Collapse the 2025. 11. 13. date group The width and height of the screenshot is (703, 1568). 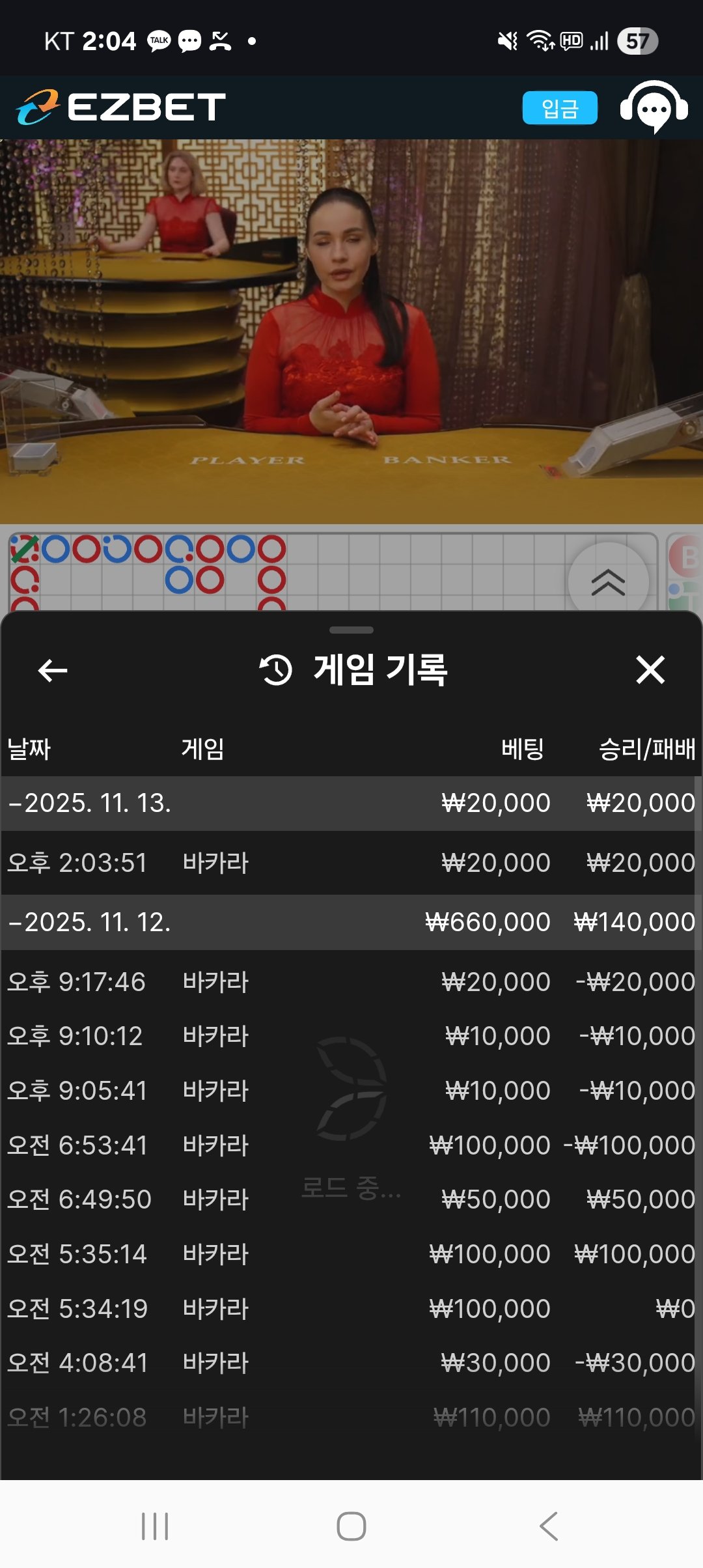(x=90, y=803)
